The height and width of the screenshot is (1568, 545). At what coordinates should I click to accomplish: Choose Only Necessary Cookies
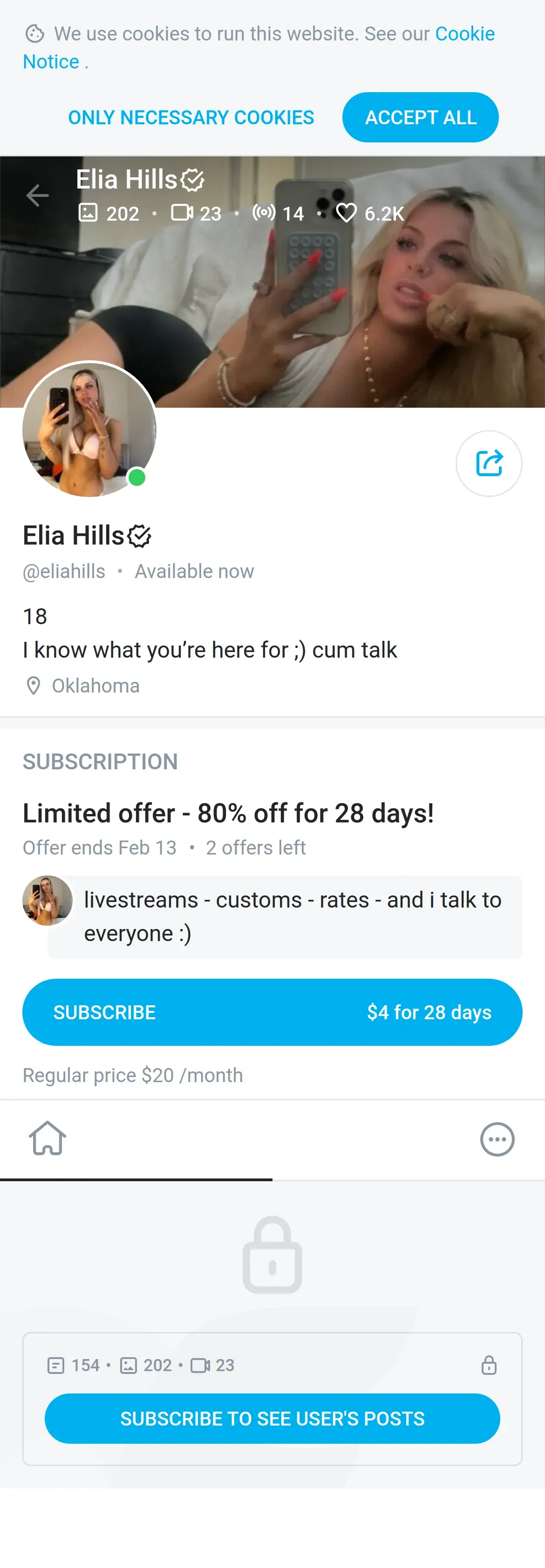(x=191, y=117)
